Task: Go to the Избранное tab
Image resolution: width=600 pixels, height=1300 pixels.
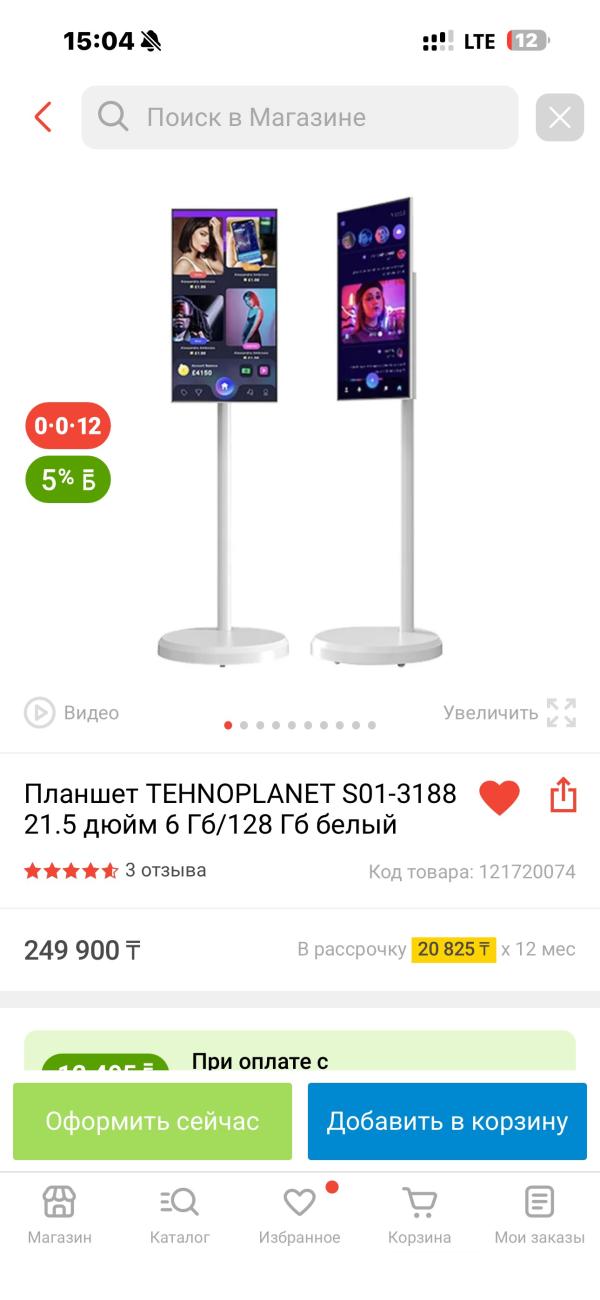Action: coord(300,1215)
